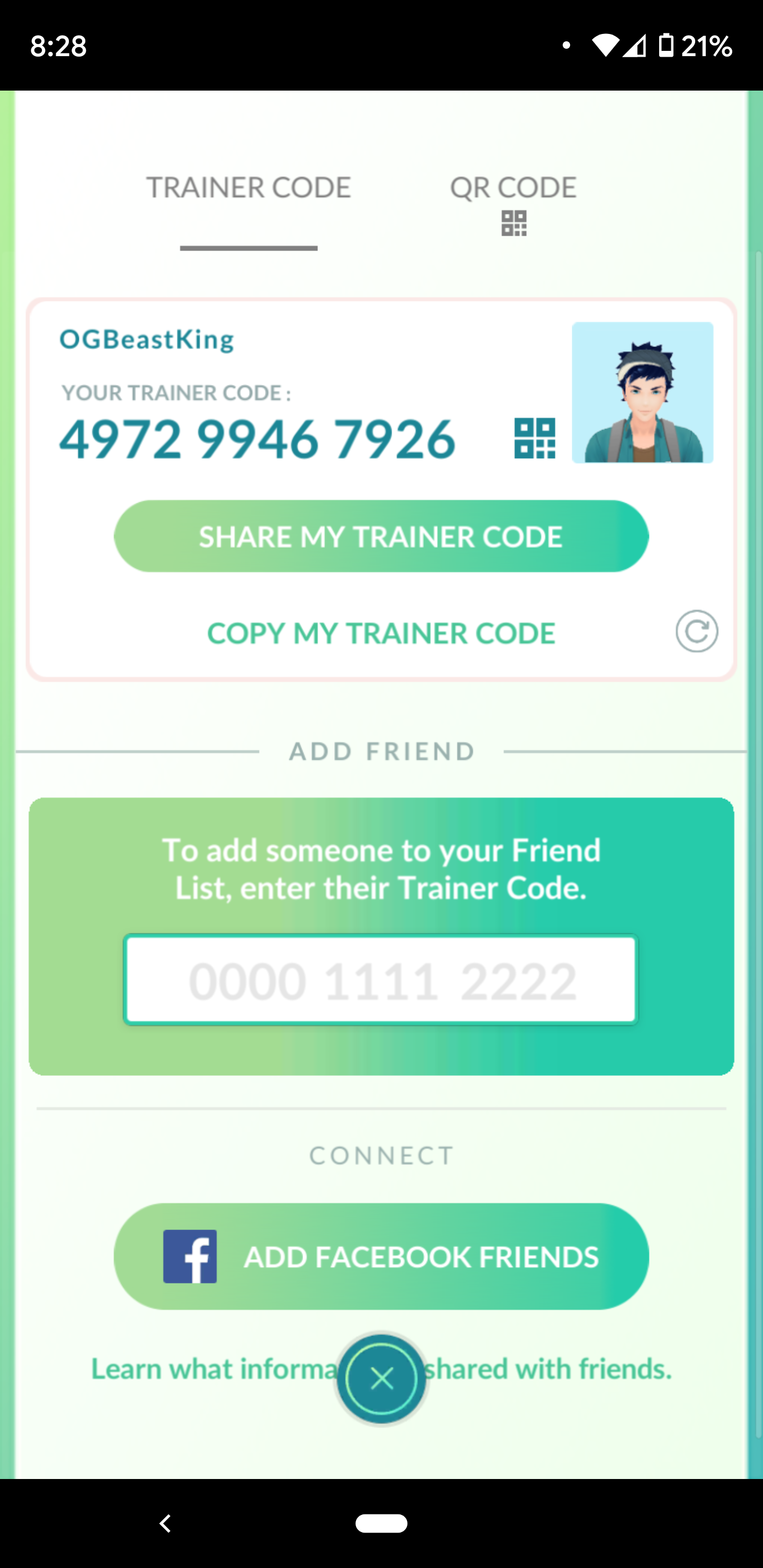This screenshot has width=763, height=1568.
Task: Tap the small QR icon under QR CODE label
Action: click(x=513, y=223)
